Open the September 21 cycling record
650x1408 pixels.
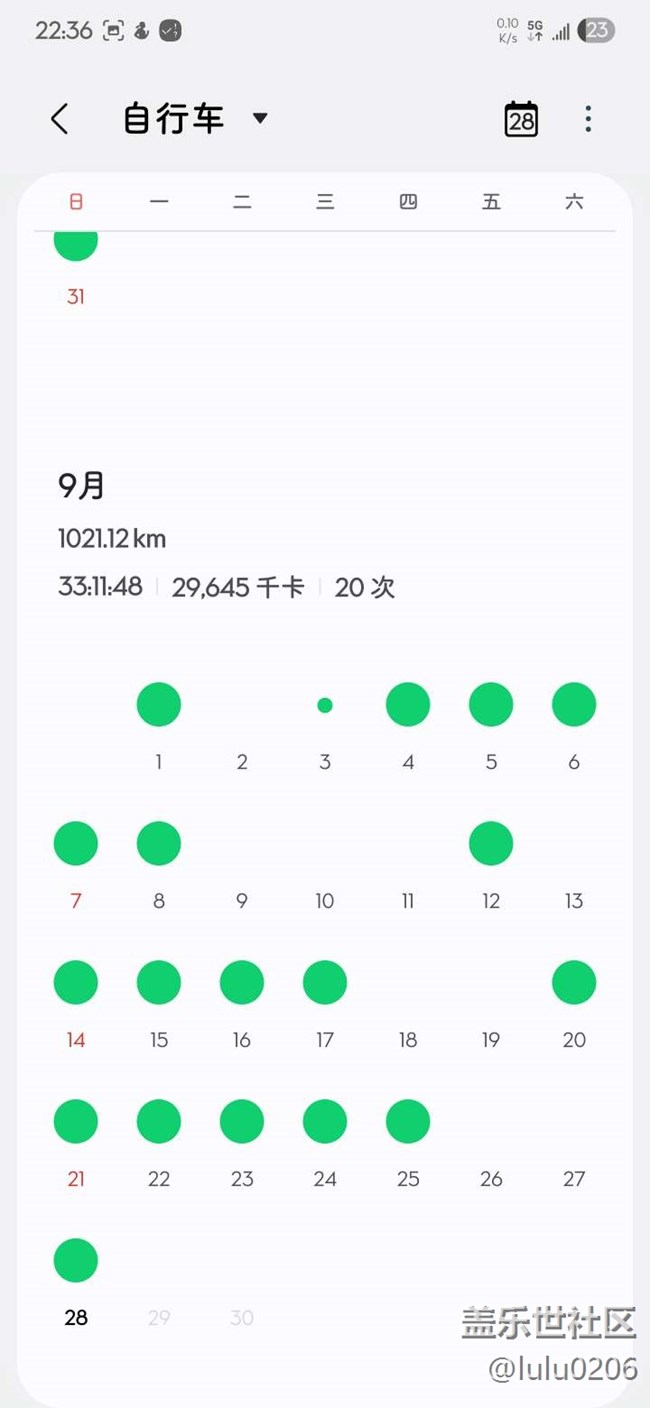pyautogui.click(x=76, y=1122)
